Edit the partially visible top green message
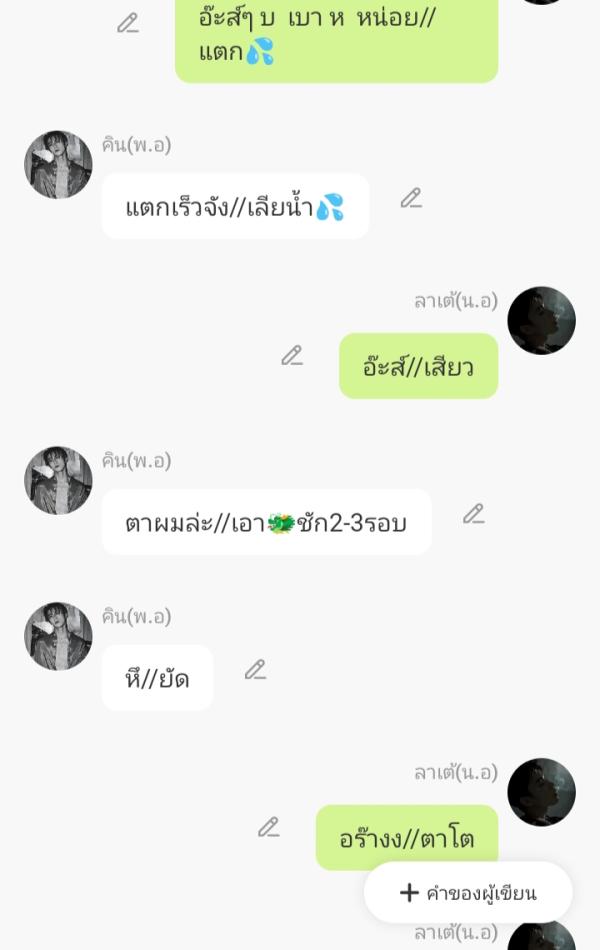The width and height of the screenshot is (600, 950). [x=128, y=23]
